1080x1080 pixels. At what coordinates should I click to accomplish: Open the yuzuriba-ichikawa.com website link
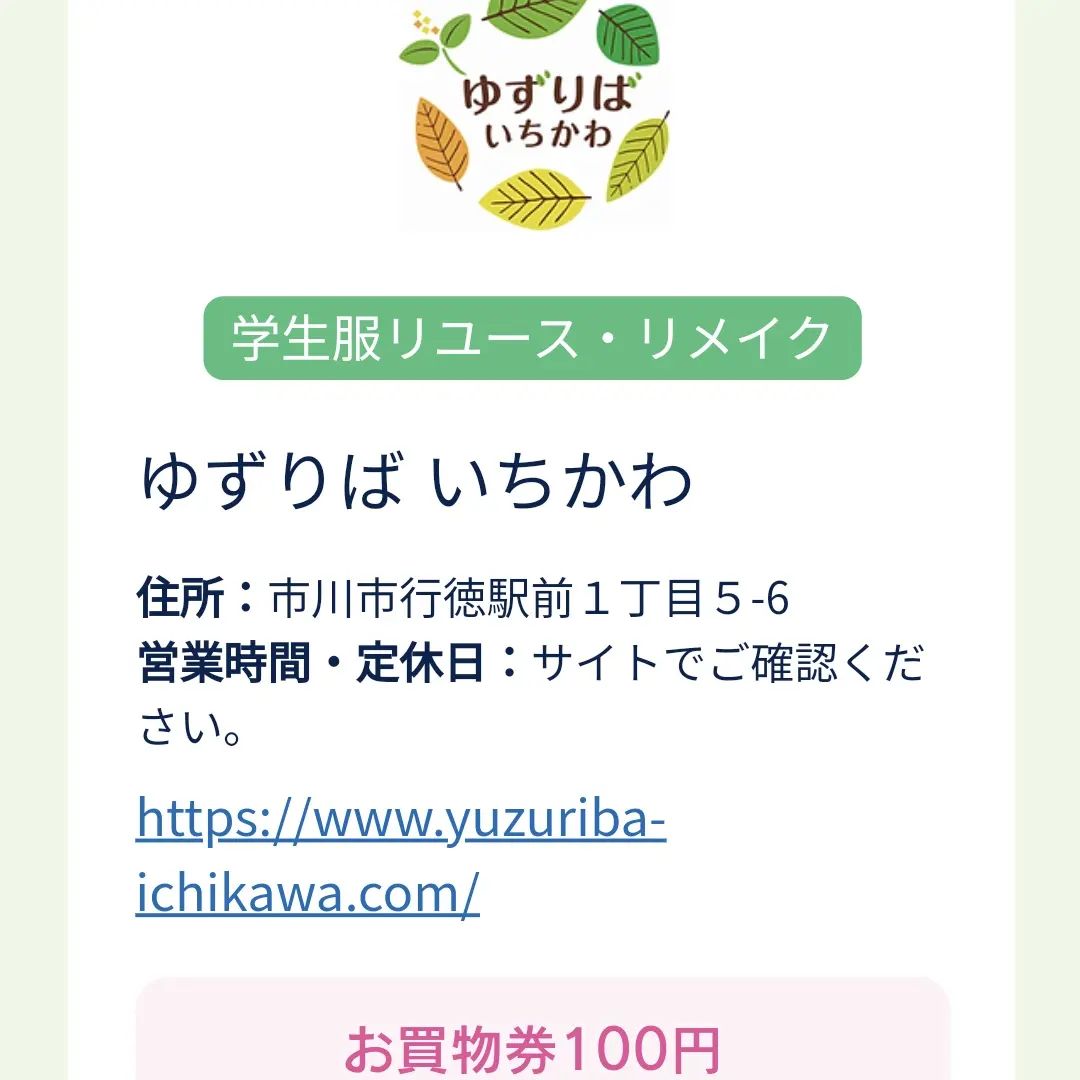(x=400, y=822)
